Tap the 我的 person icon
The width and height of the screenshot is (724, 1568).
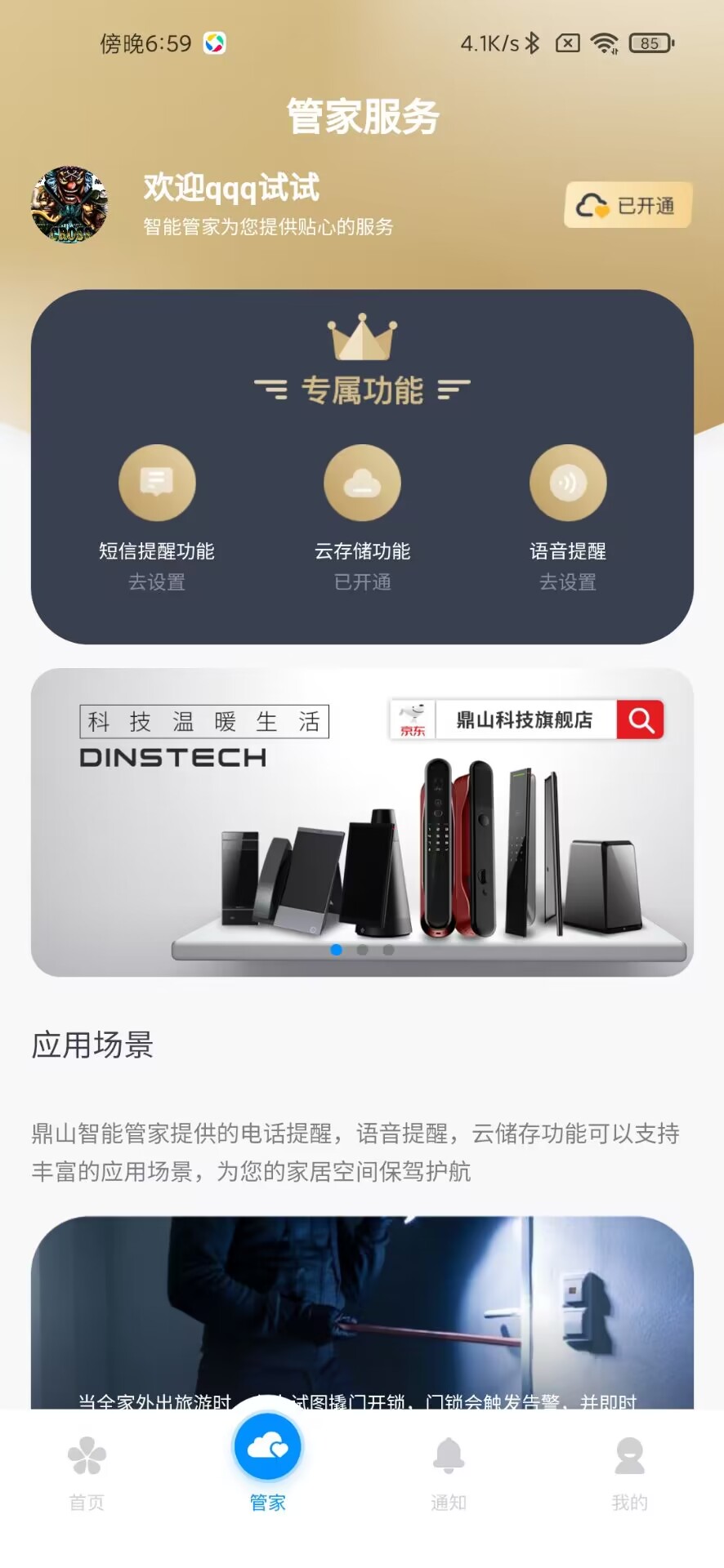coord(628,1458)
